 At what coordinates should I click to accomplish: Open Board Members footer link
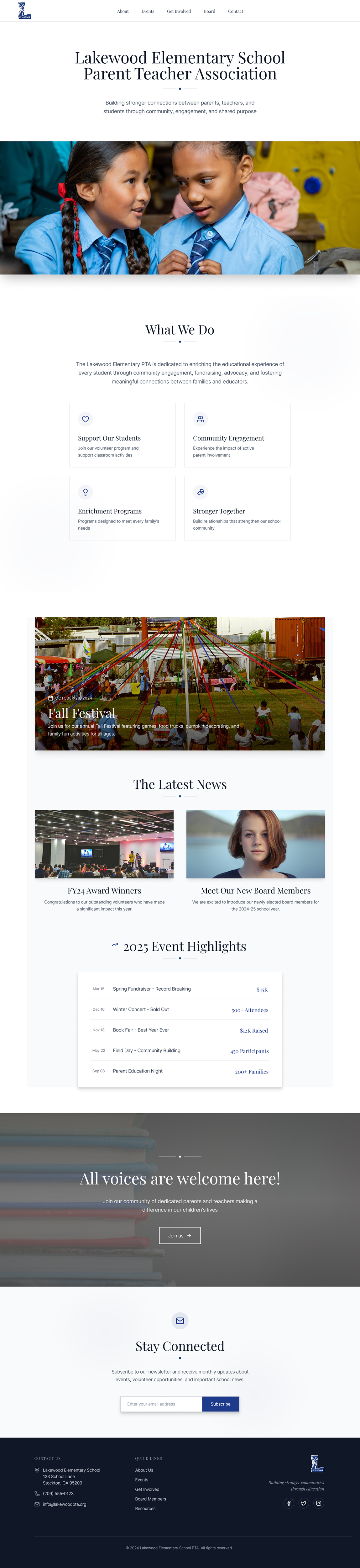click(150, 1499)
